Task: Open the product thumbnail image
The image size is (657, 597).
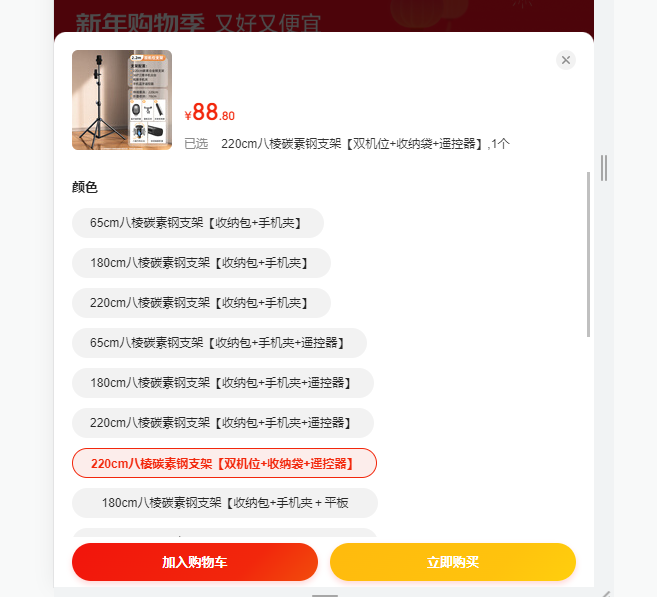Action: [x=122, y=100]
